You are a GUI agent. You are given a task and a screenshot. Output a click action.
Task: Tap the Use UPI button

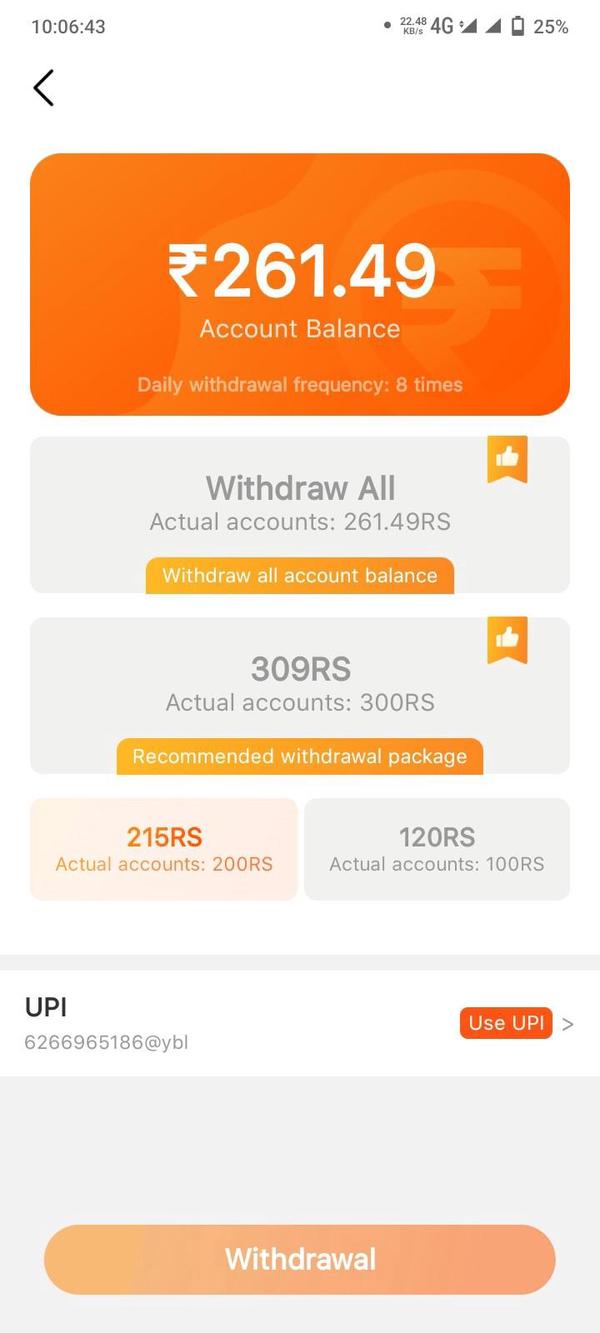coord(506,1022)
